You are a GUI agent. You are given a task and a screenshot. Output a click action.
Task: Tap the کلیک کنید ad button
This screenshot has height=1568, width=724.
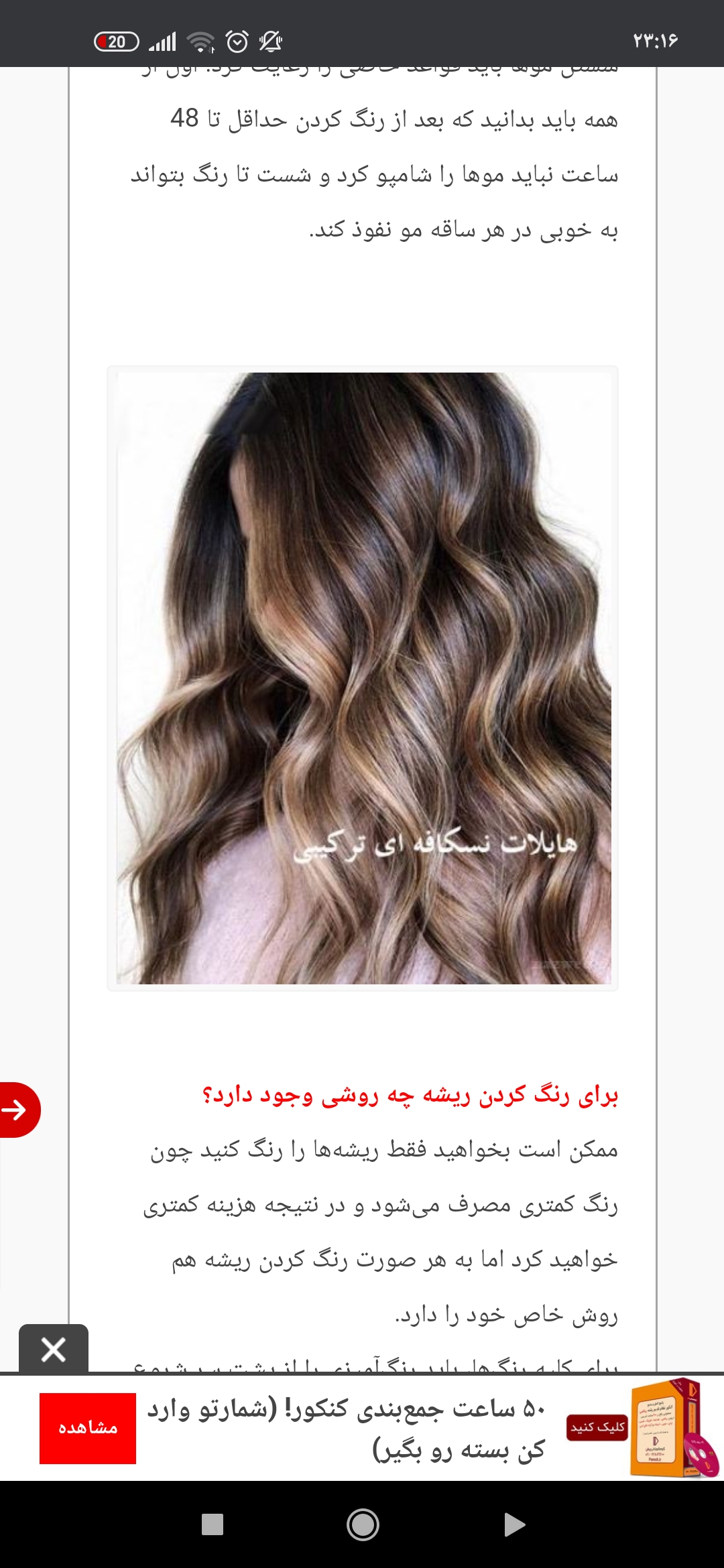pyautogui.click(x=597, y=1428)
